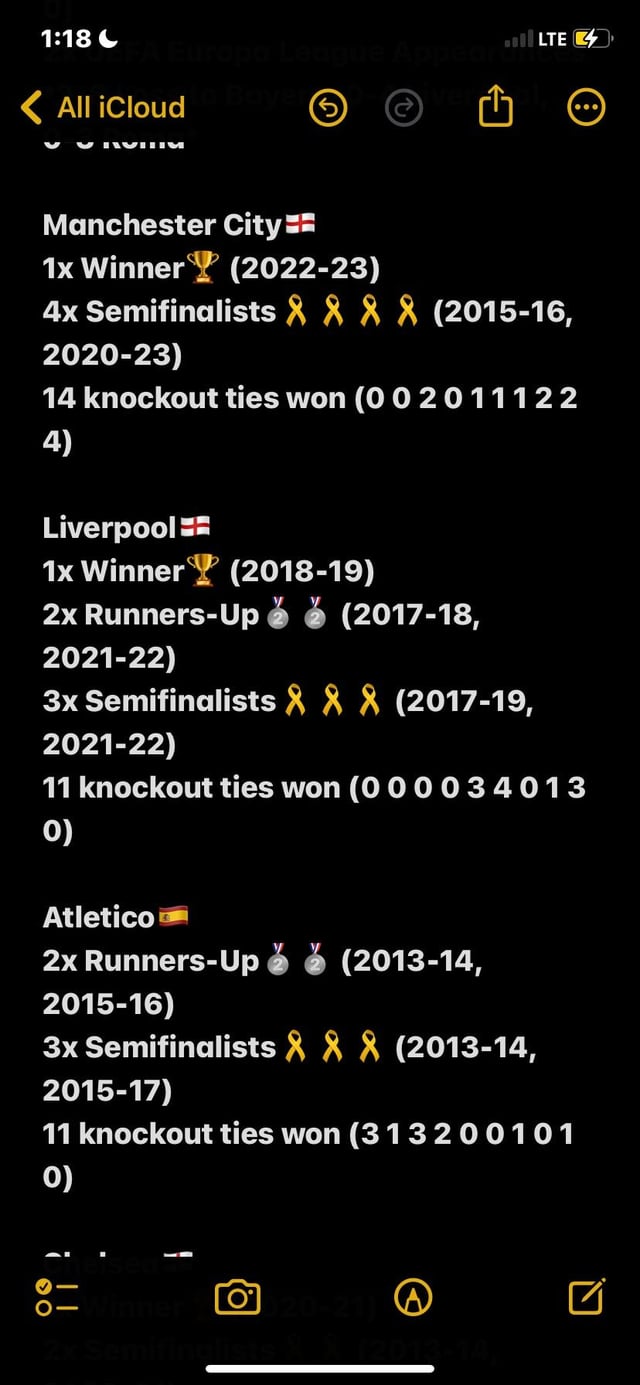This screenshot has height=1385, width=640.
Task: Go back to All iCloud notes
Action: click(104, 107)
